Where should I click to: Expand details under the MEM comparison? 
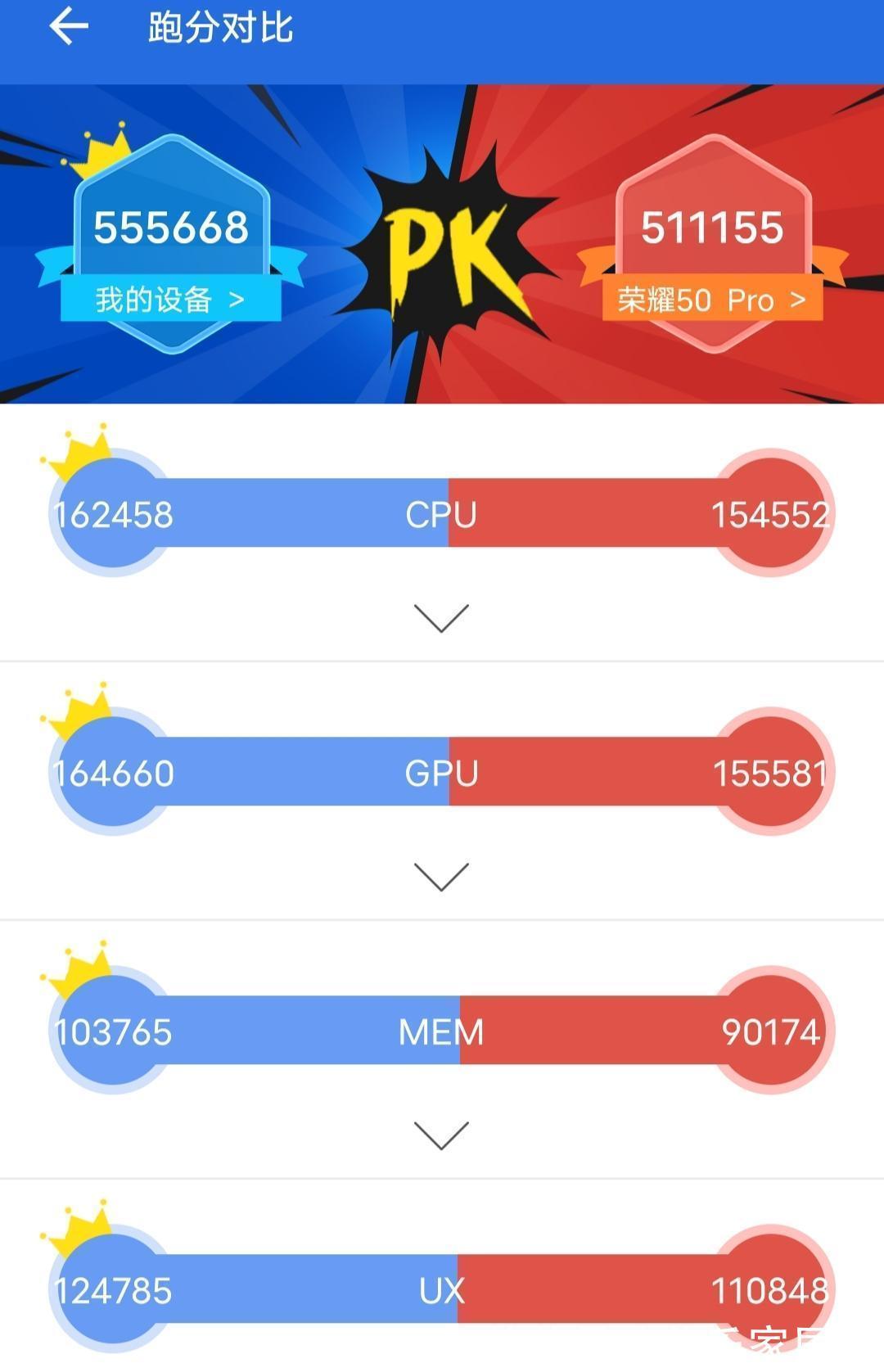pyautogui.click(x=442, y=1133)
